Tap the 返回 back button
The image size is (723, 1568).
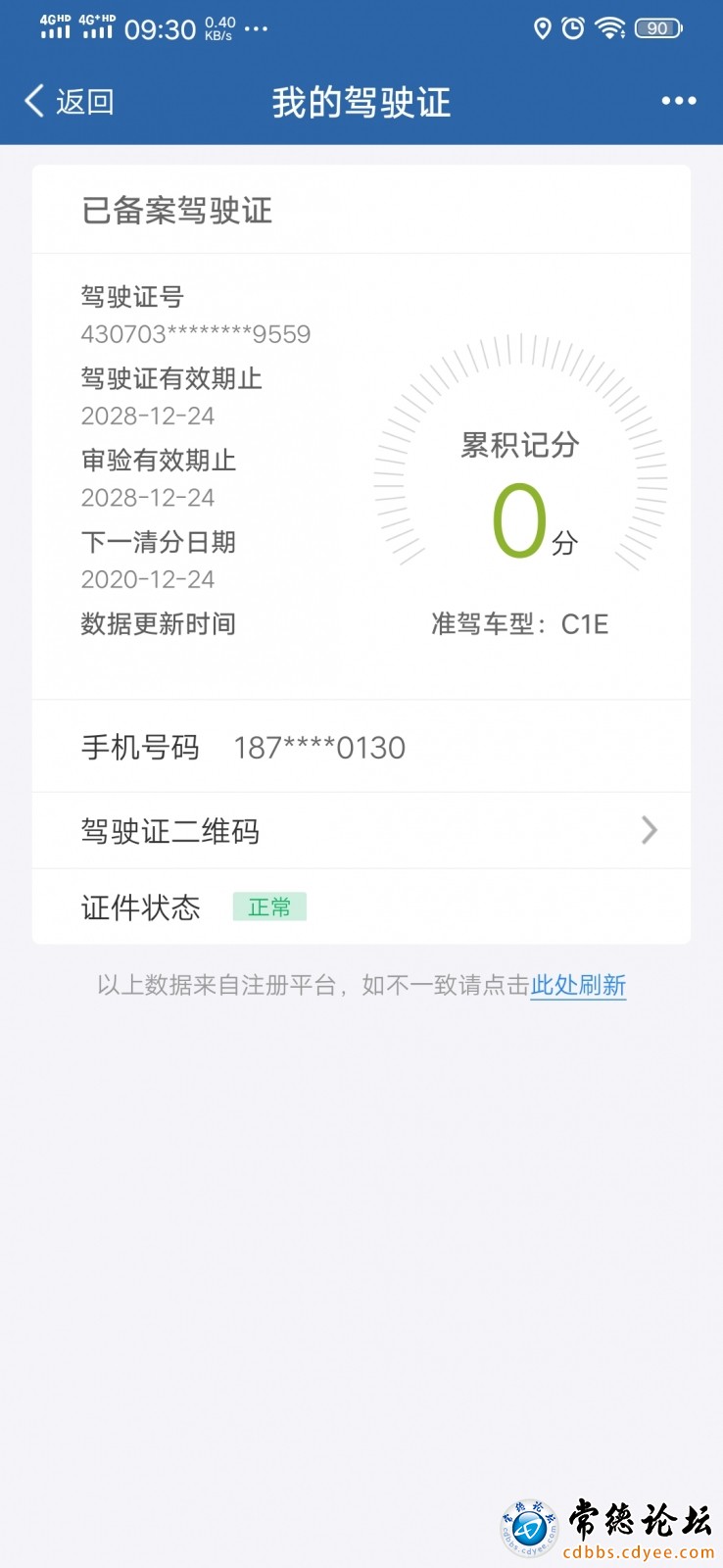[x=69, y=101]
